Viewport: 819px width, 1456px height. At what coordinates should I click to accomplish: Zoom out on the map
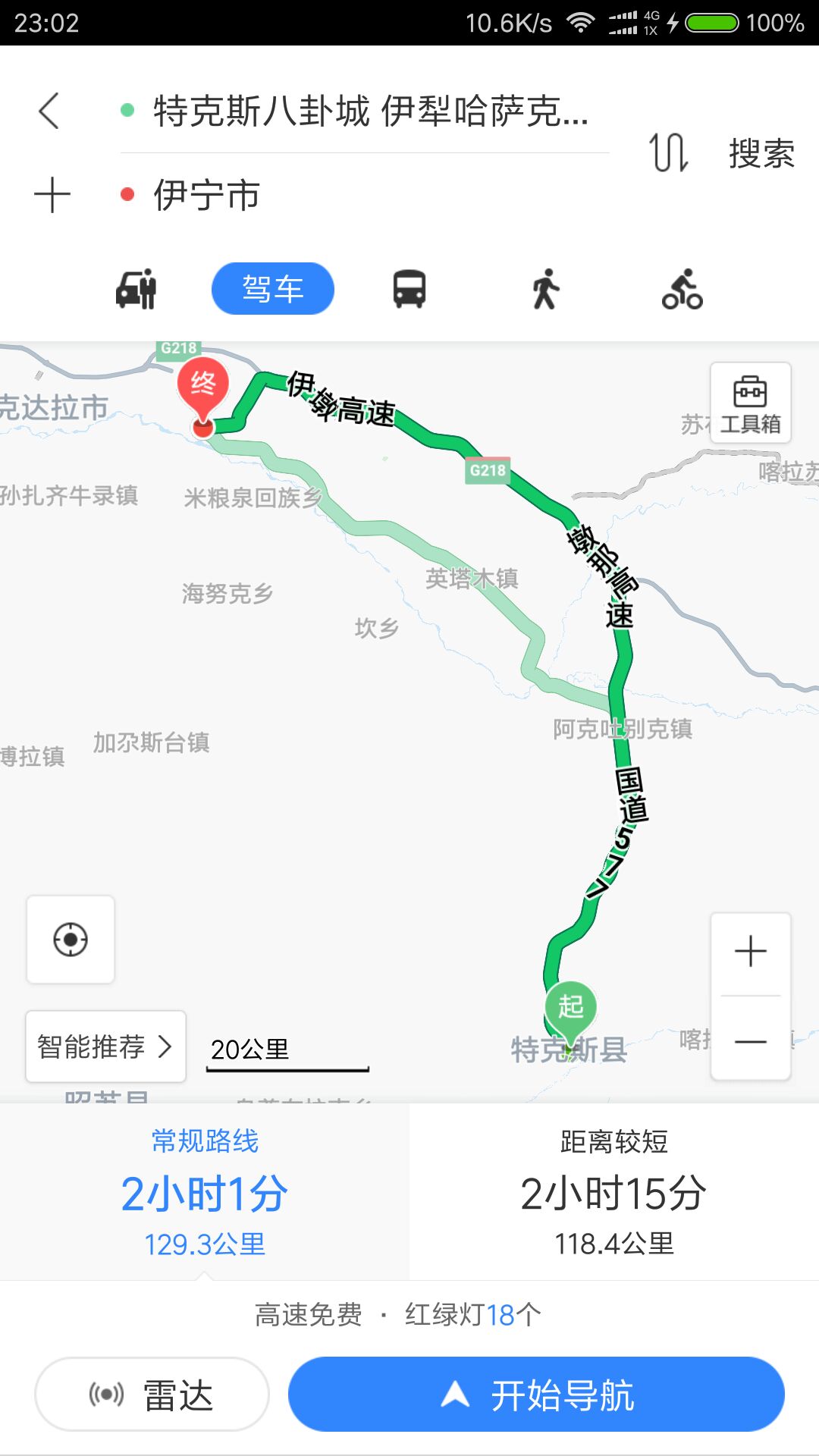(750, 1041)
